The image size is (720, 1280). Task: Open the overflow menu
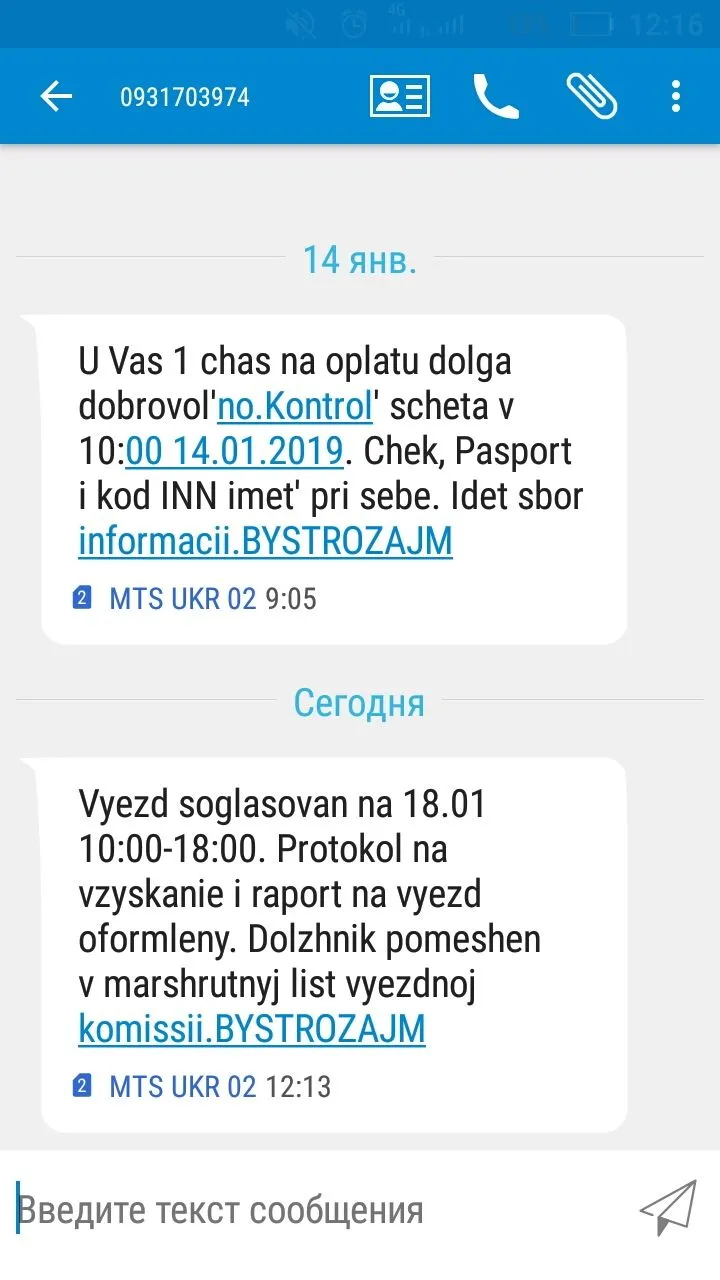coord(677,97)
